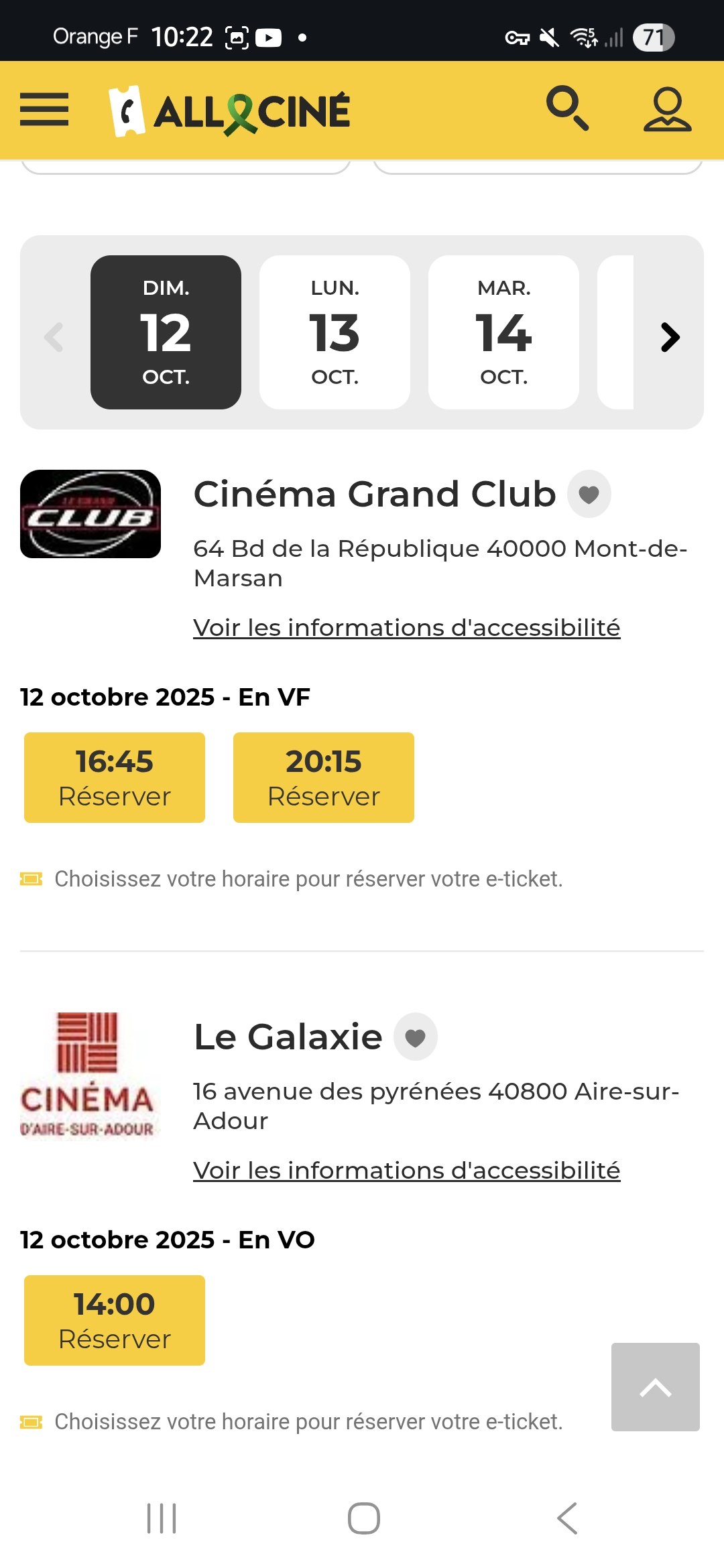
Task: Select Monday 13 October
Action: coord(335,332)
